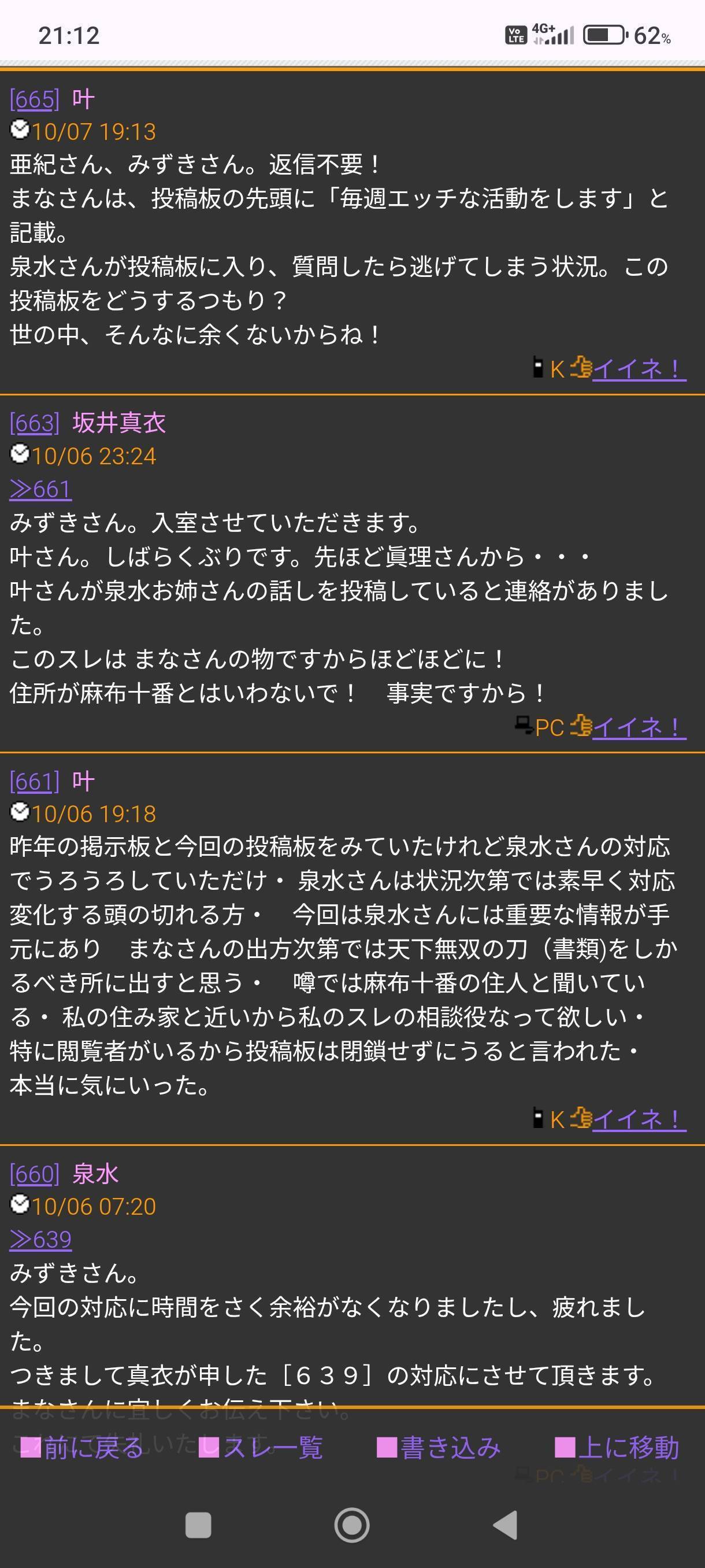Go back with 前に戻る
The height and width of the screenshot is (1568, 705).
(82, 1448)
